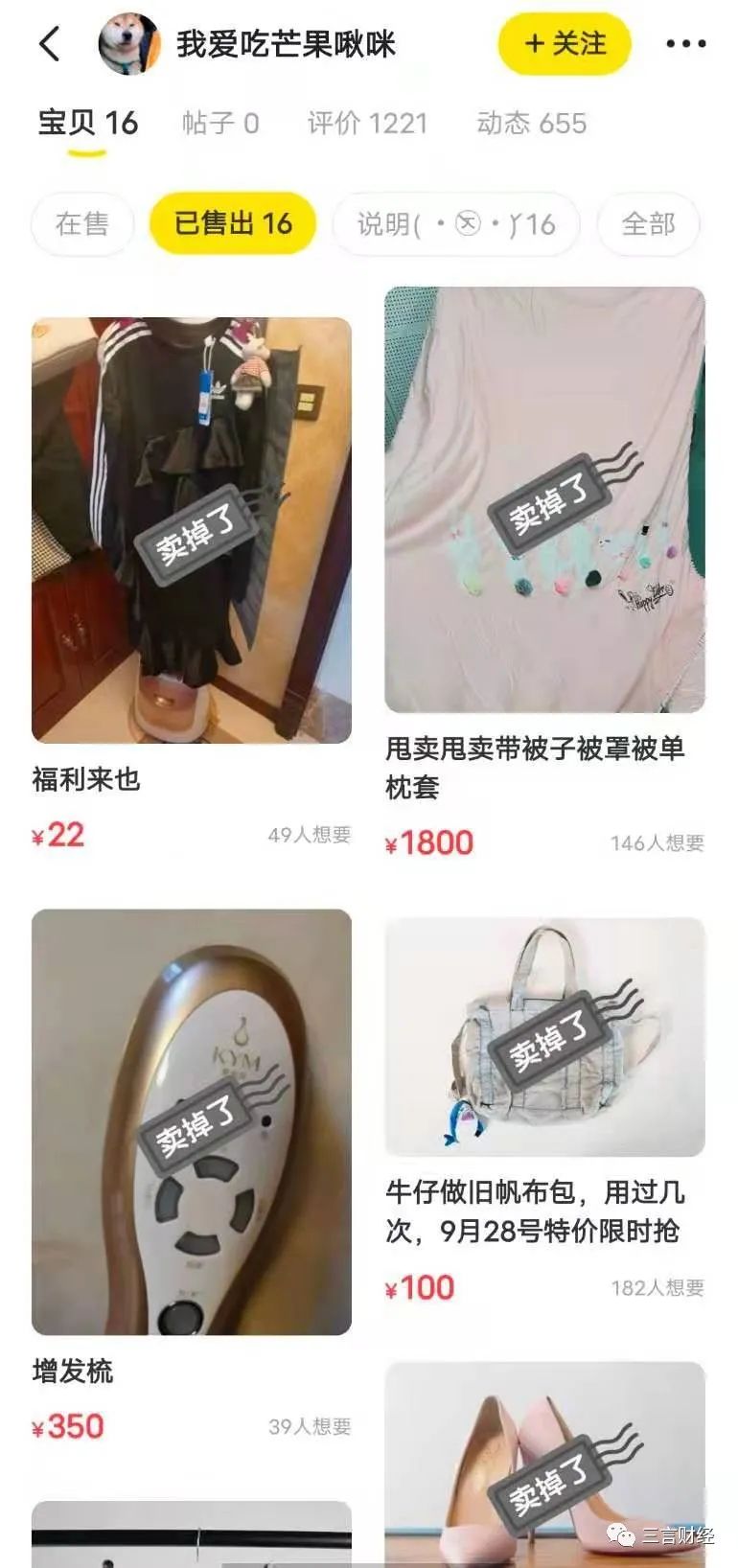Select the 已售出 16 filter chip
This screenshot has width=738, height=1568.
coord(233,224)
